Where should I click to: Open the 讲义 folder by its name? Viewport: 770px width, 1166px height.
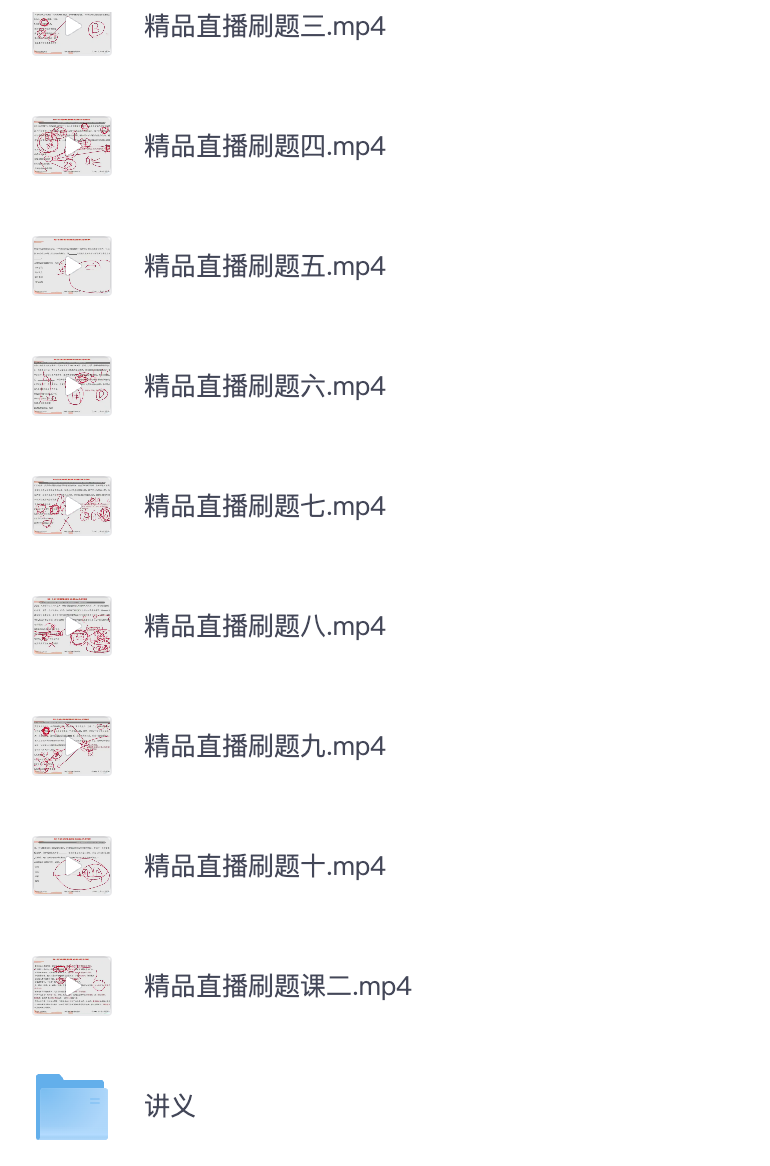[170, 1107]
